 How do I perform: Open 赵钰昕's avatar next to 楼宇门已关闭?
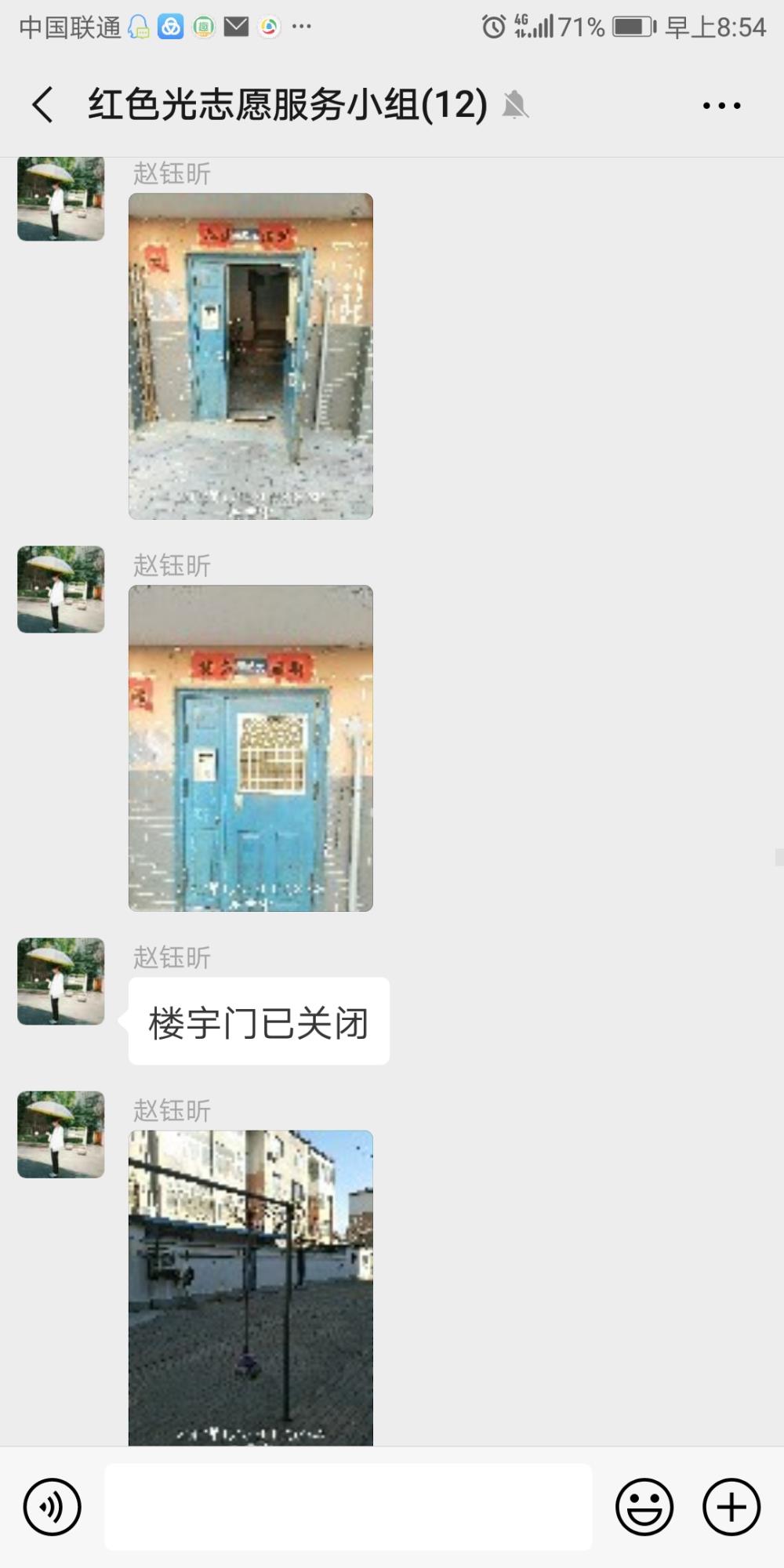tap(61, 982)
